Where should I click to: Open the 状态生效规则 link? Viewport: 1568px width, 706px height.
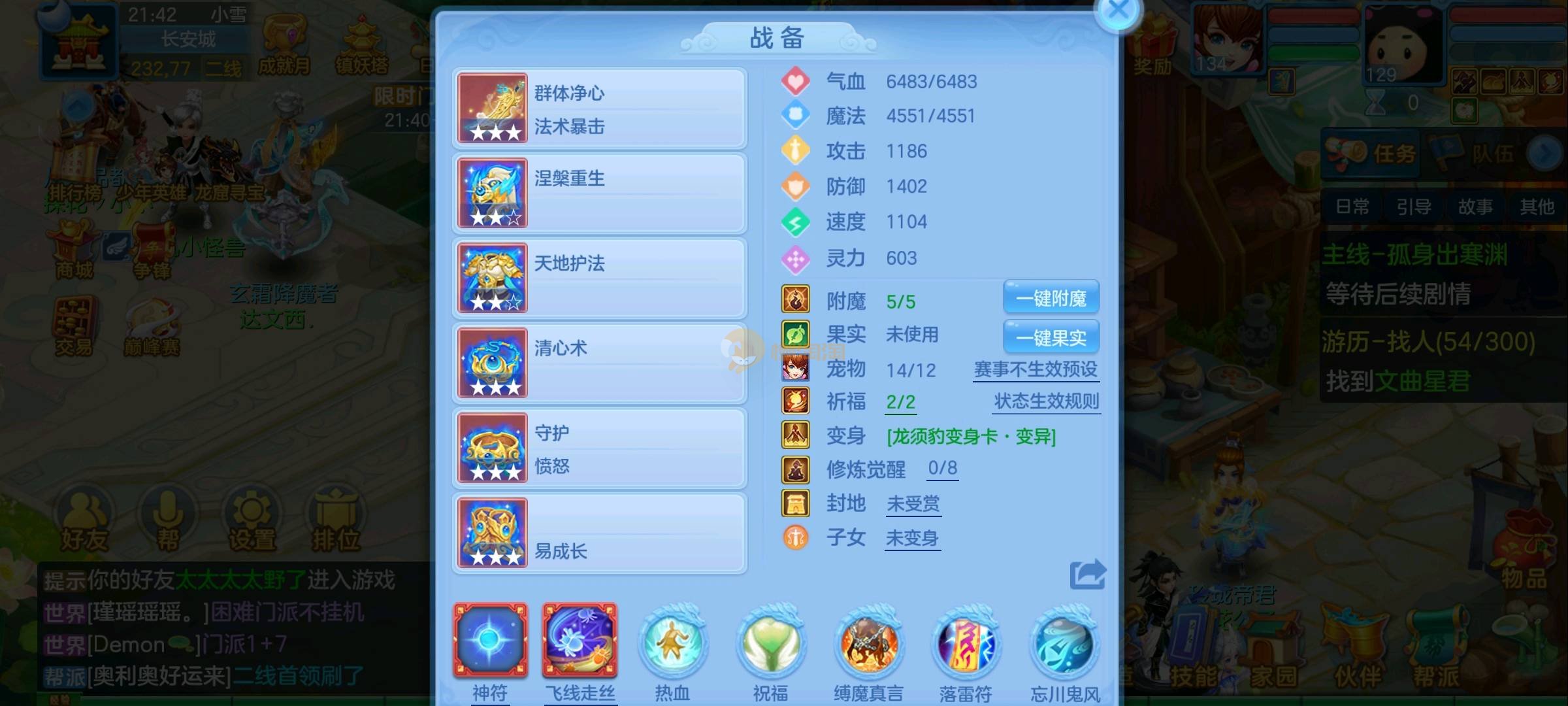pyautogui.click(x=1046, y=401)
